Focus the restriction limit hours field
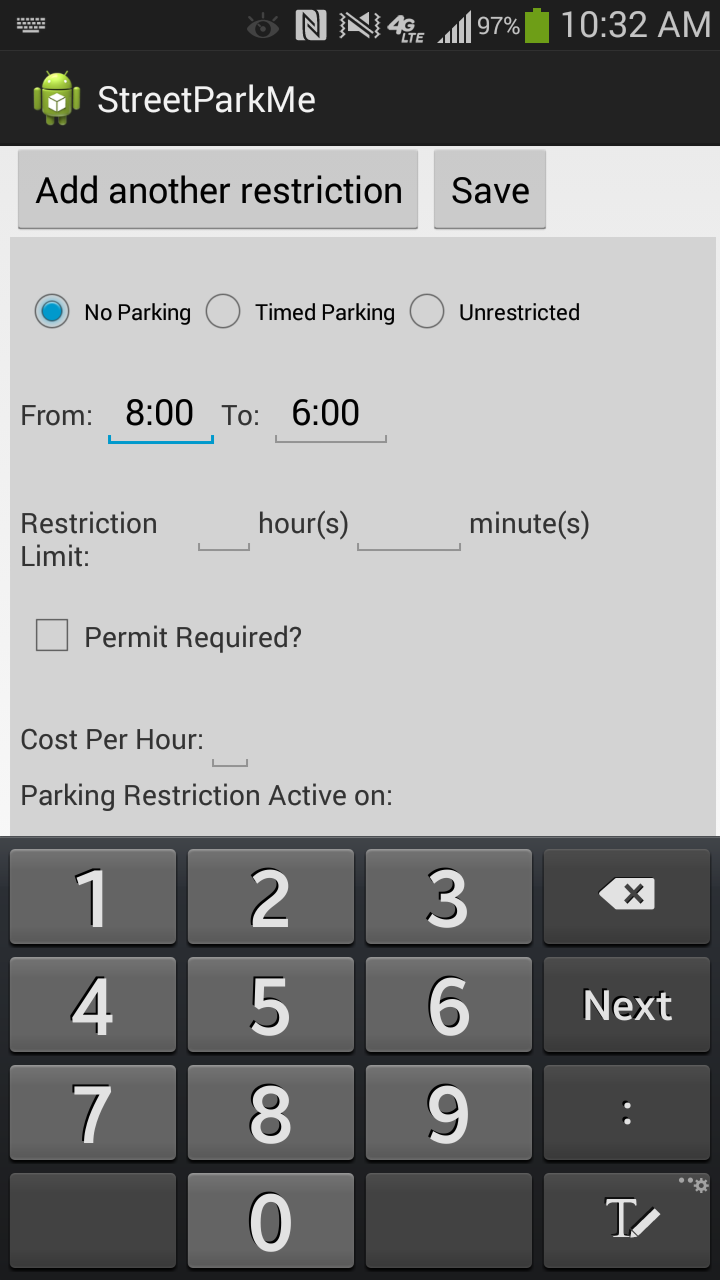This screenshot has height=1280, width=720. pyautogui.click(x=224, y=530)
